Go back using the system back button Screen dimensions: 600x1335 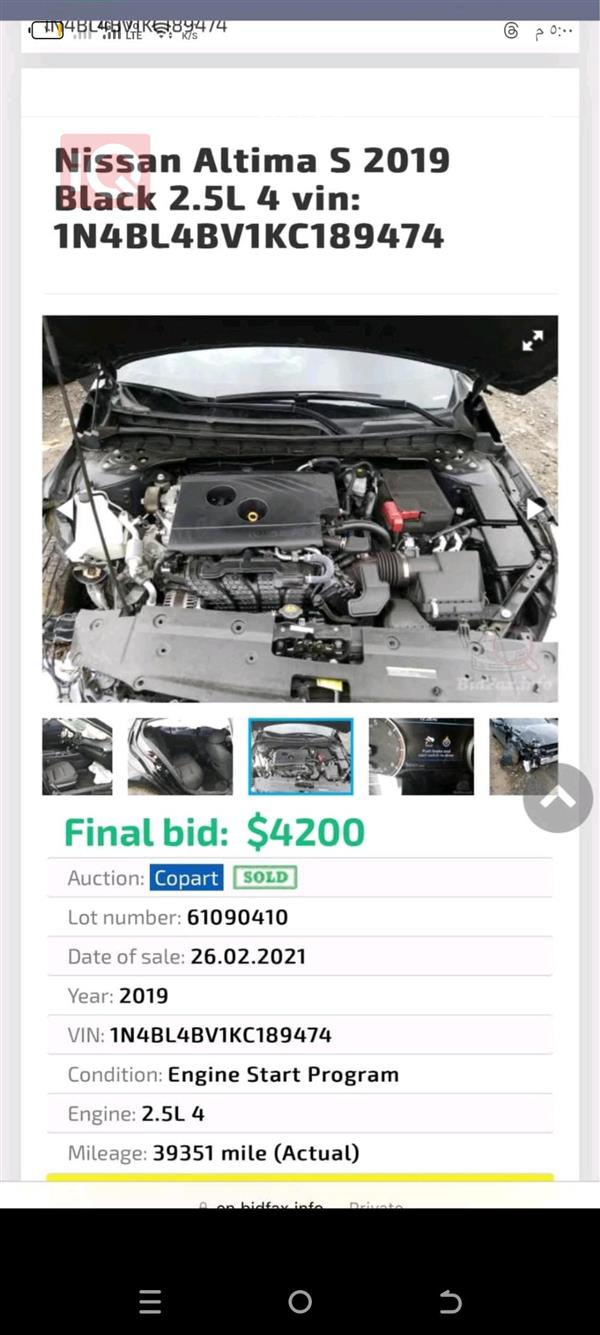tap(450, 1301)
